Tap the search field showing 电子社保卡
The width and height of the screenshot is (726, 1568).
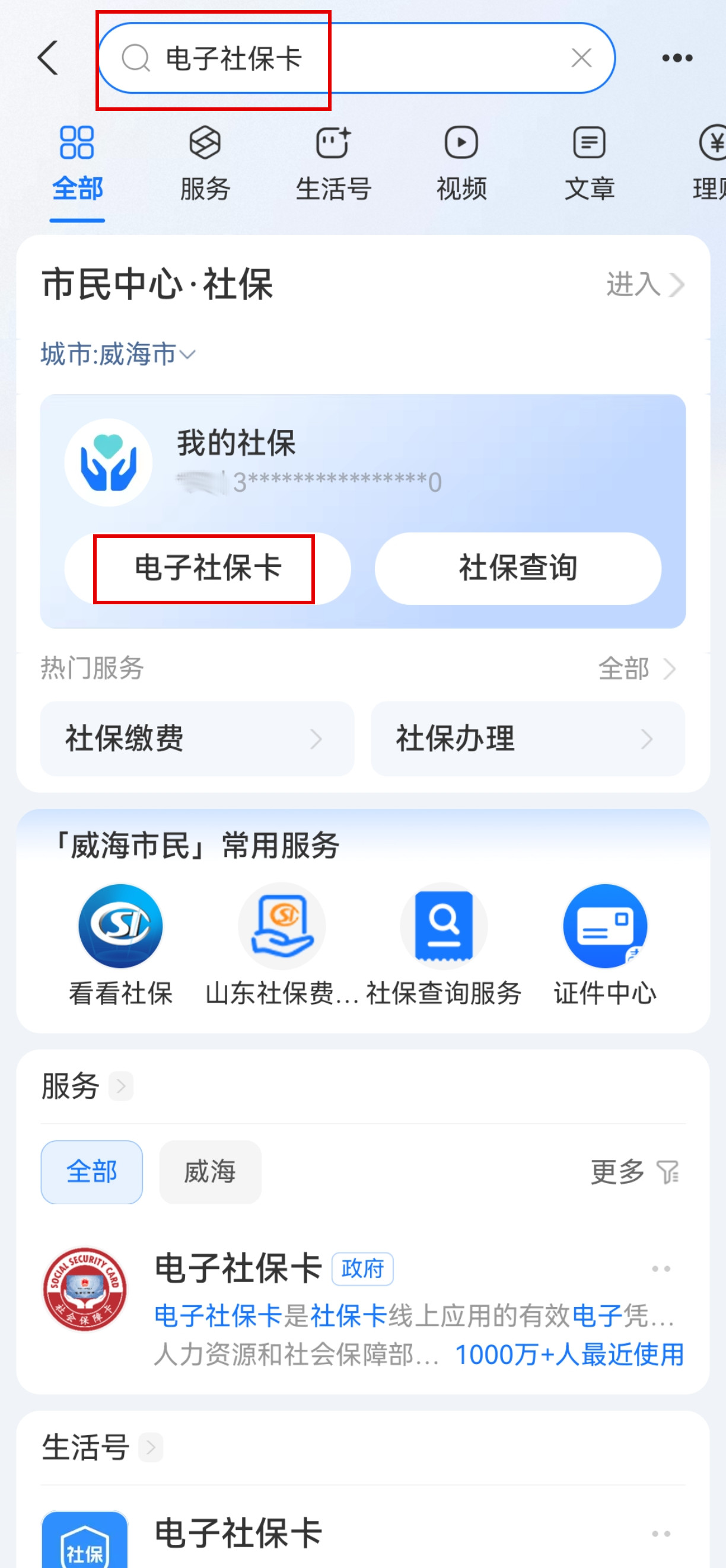tap(341, 59)
